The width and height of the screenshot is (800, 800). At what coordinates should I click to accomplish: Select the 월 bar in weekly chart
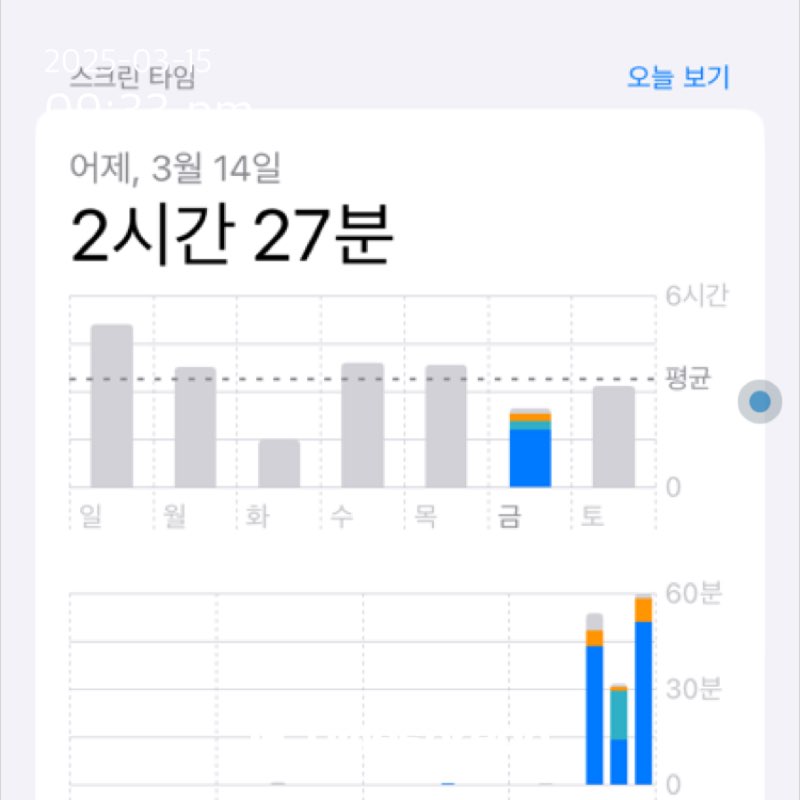[195, 427]
